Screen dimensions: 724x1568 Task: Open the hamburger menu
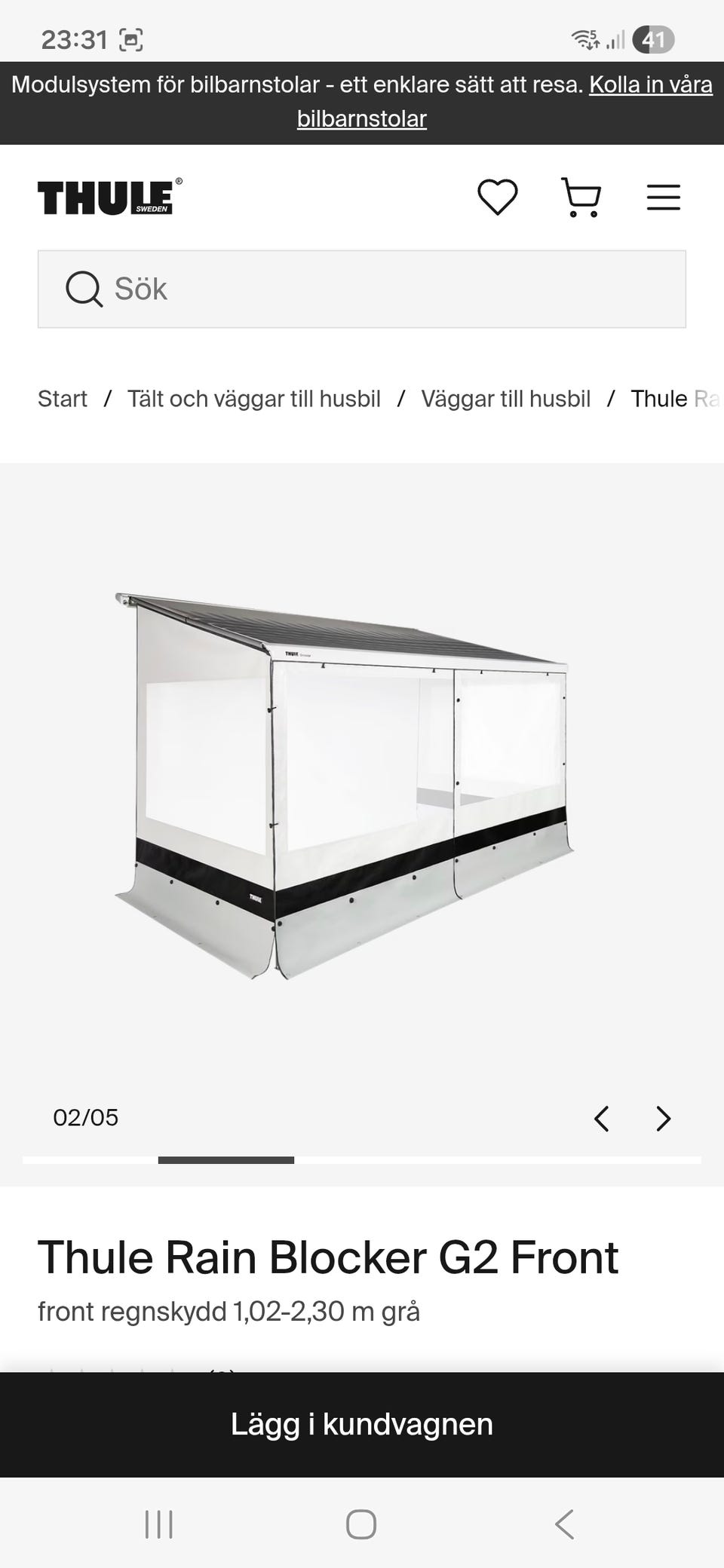pyautogui.click(x=664, y=198)
